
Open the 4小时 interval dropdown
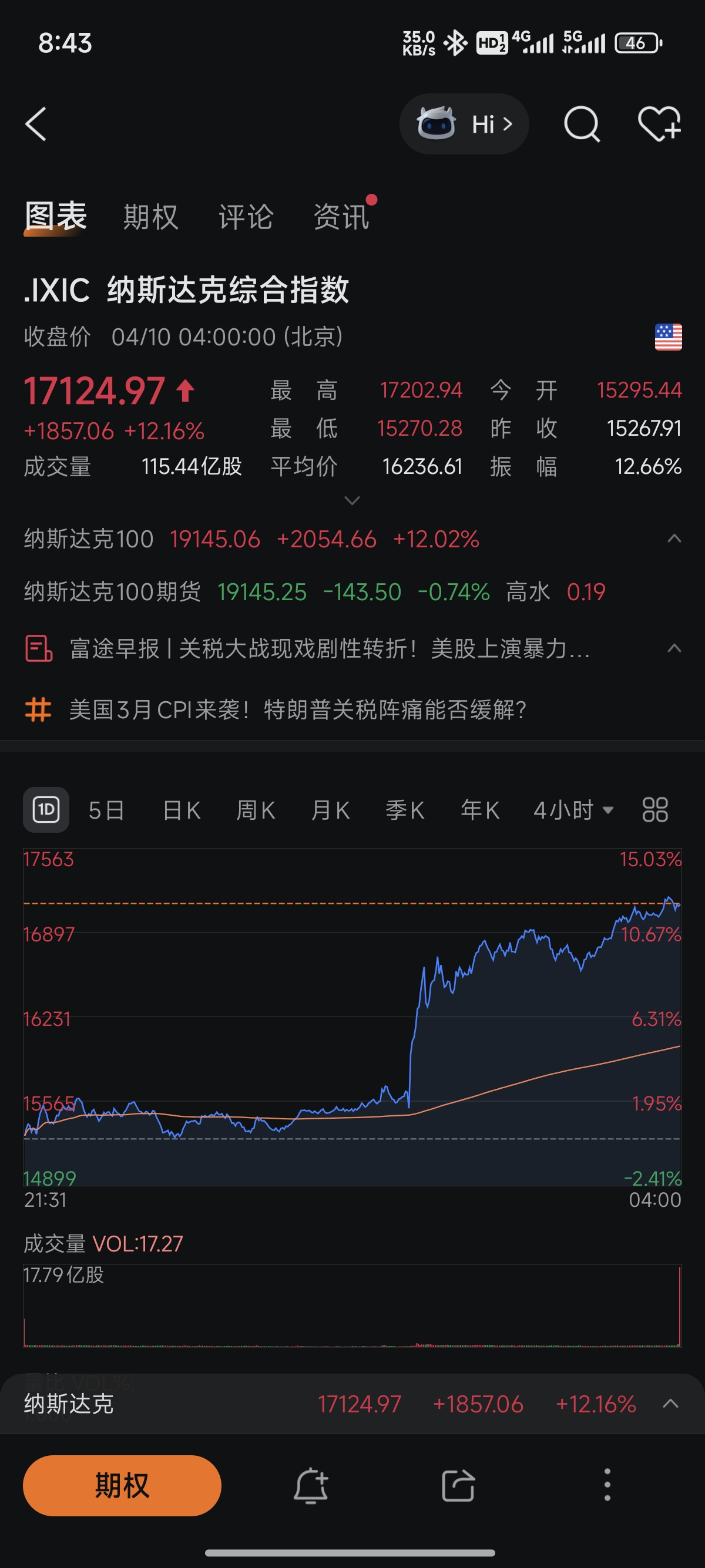tap(573, 810)
